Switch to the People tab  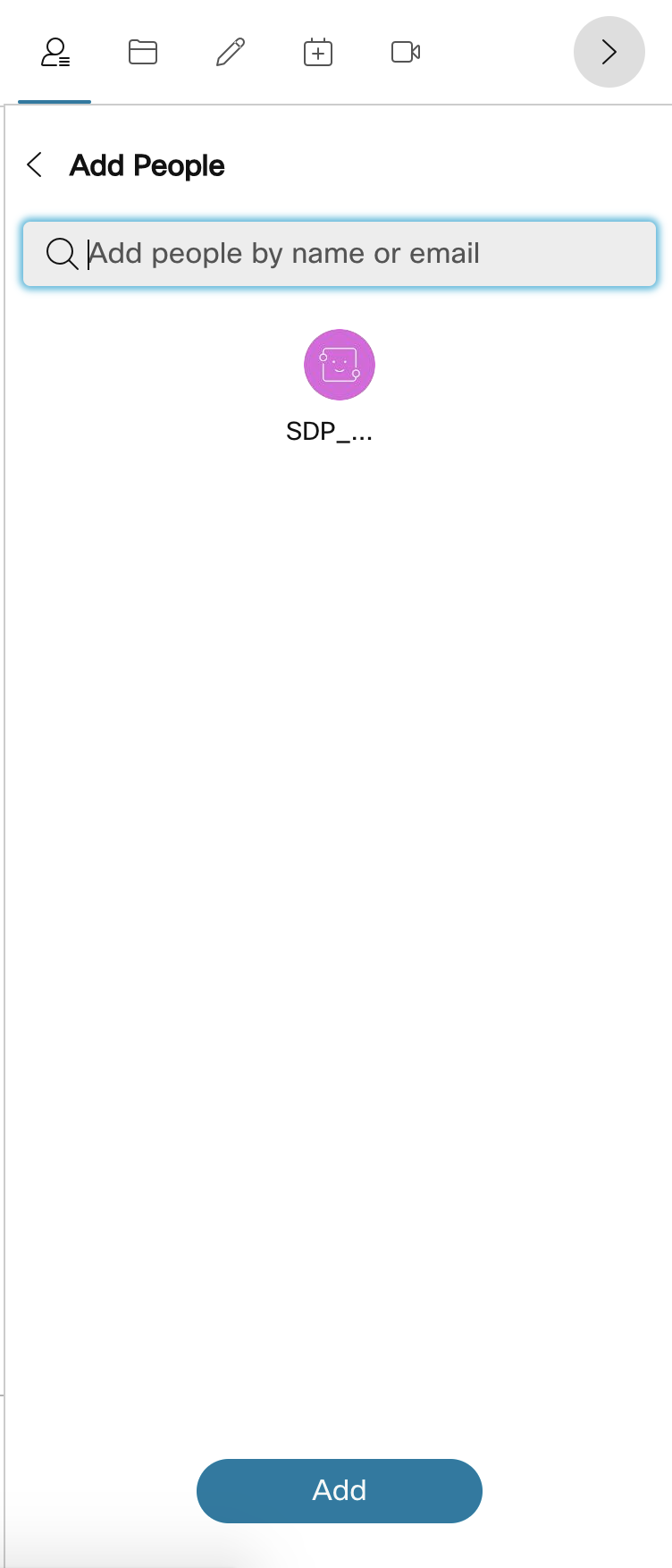click(55, 53)
